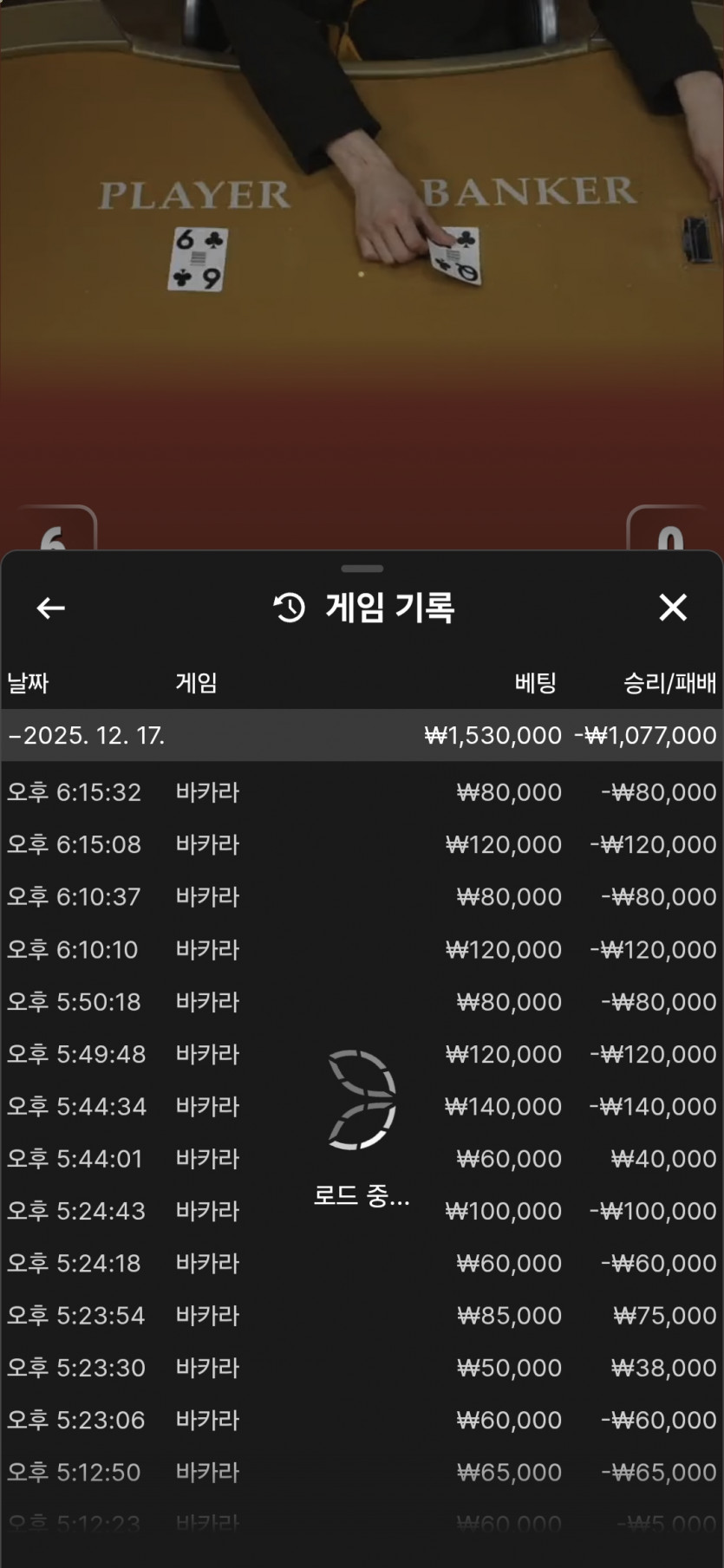The image size is (724, 1568).
Task: Open the 오후 5:23:54 winning round
Action: pos(361,1316)
